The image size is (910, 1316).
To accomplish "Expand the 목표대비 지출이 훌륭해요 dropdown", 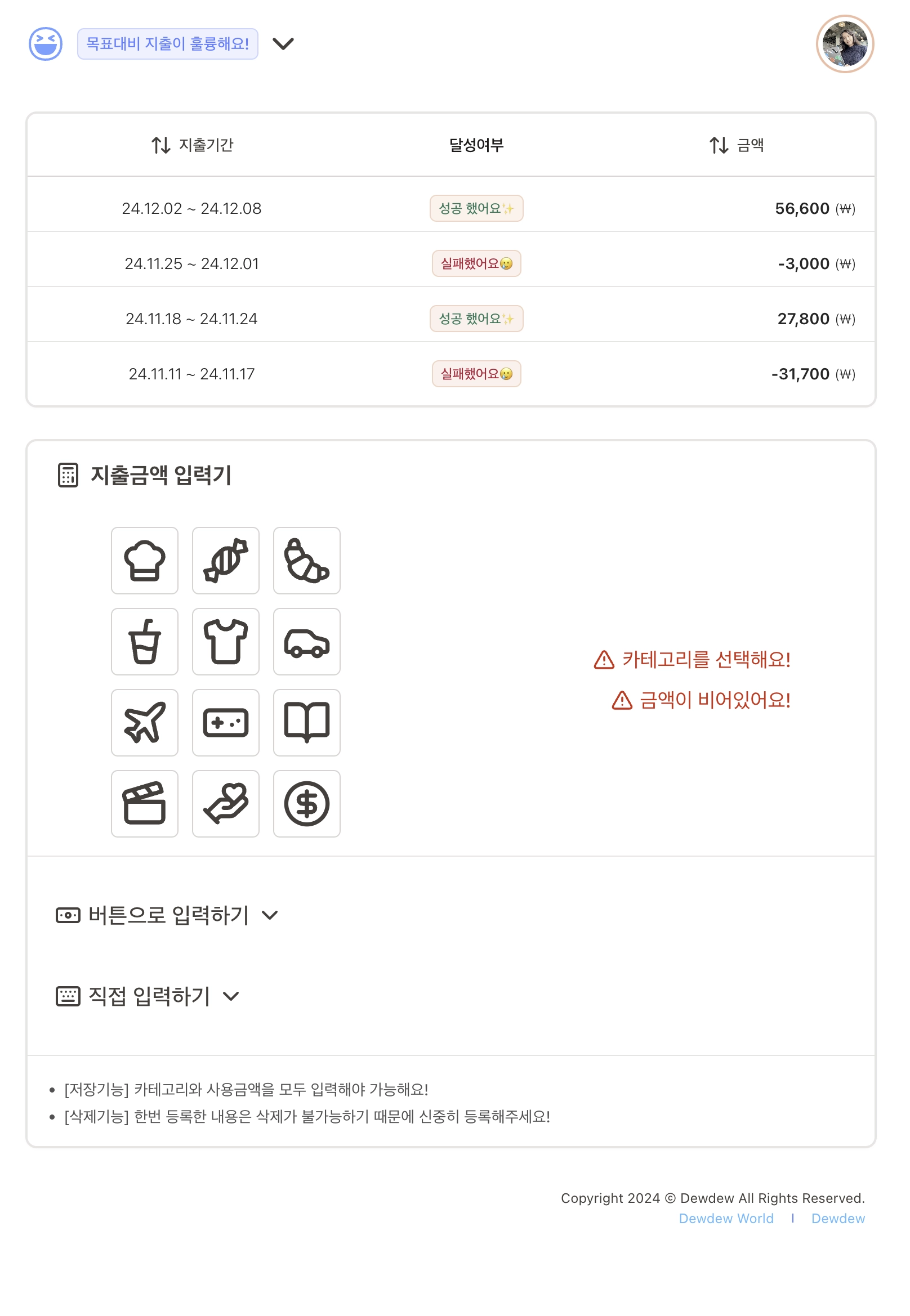I will 284,43.
